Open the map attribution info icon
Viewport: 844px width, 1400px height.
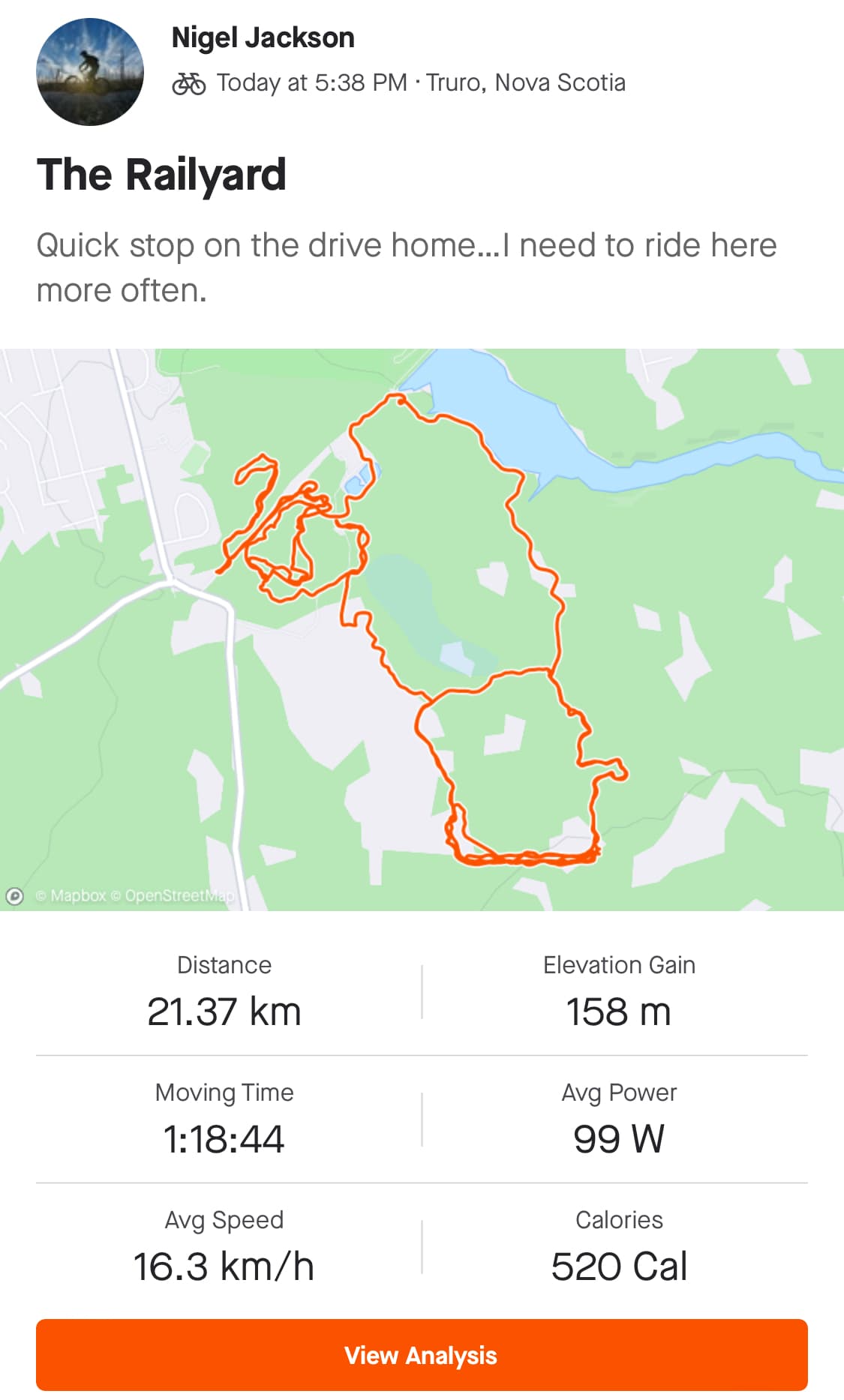point(14,896)
